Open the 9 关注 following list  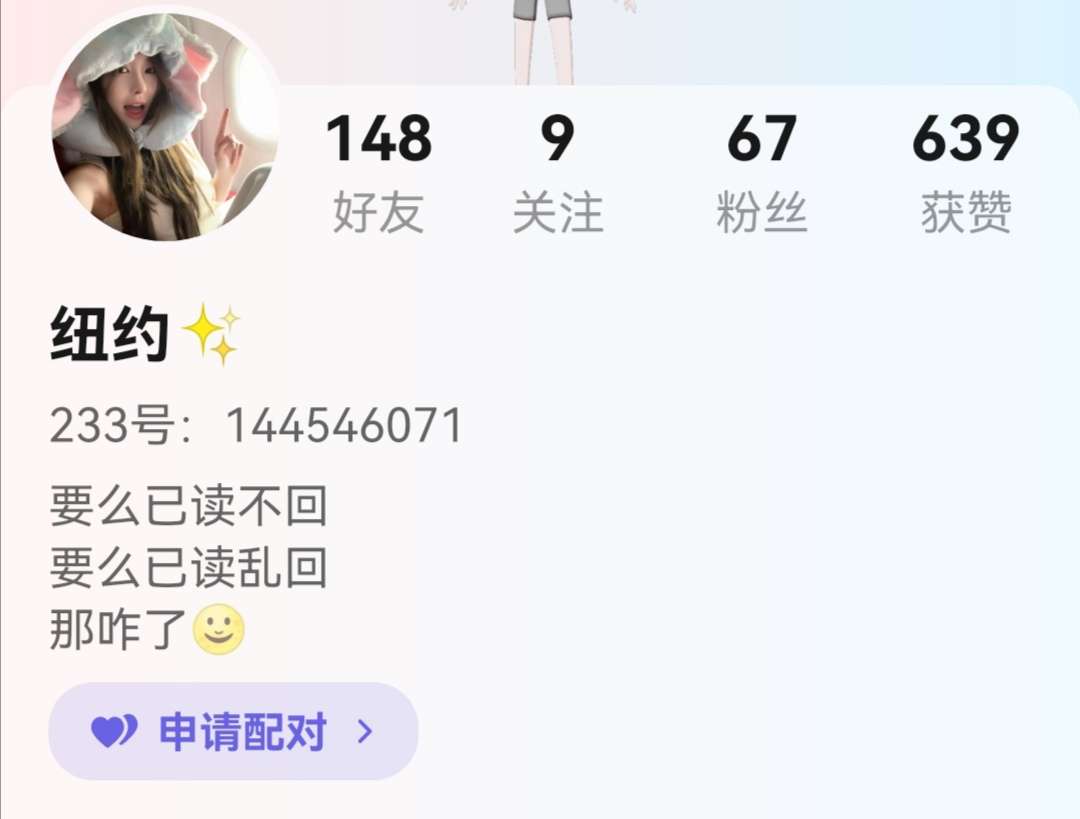pos(558,172)
